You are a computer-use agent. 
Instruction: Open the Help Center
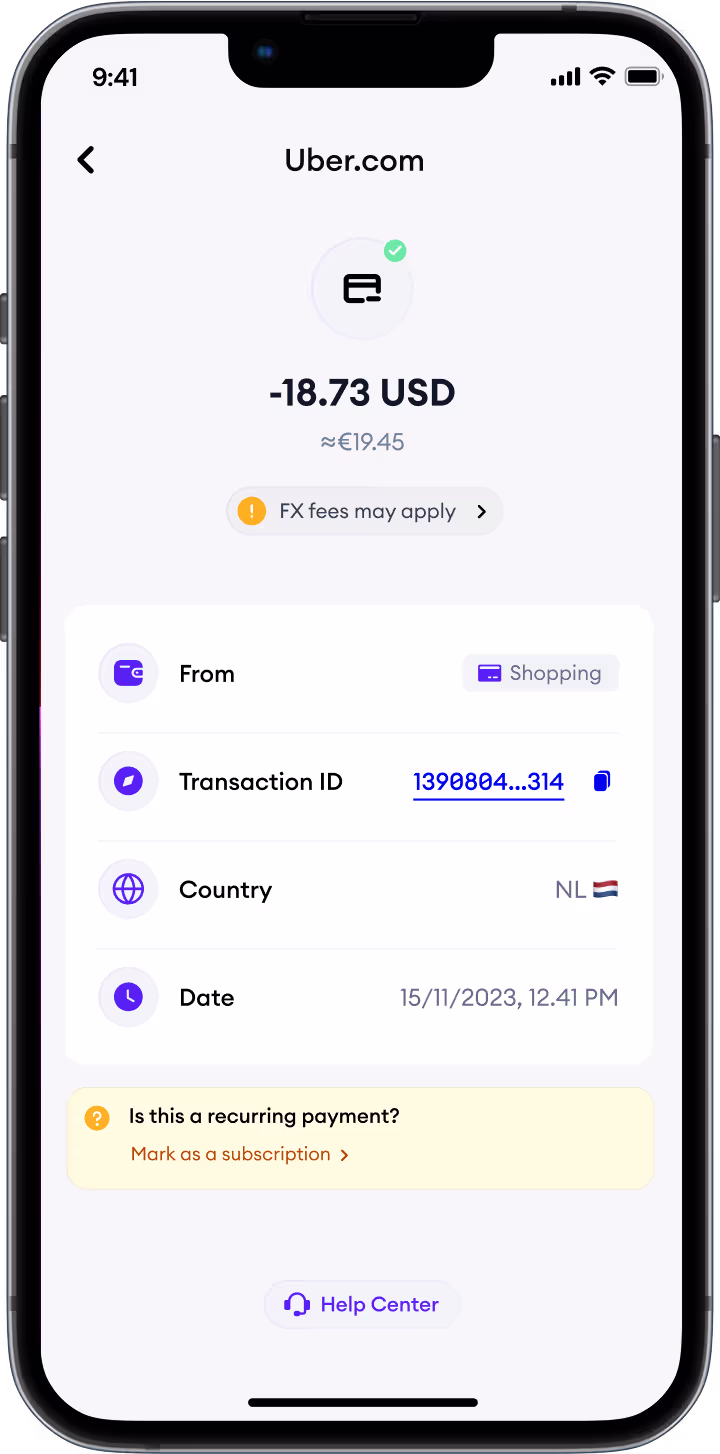pyautogui.click(x=362, y=1305)
